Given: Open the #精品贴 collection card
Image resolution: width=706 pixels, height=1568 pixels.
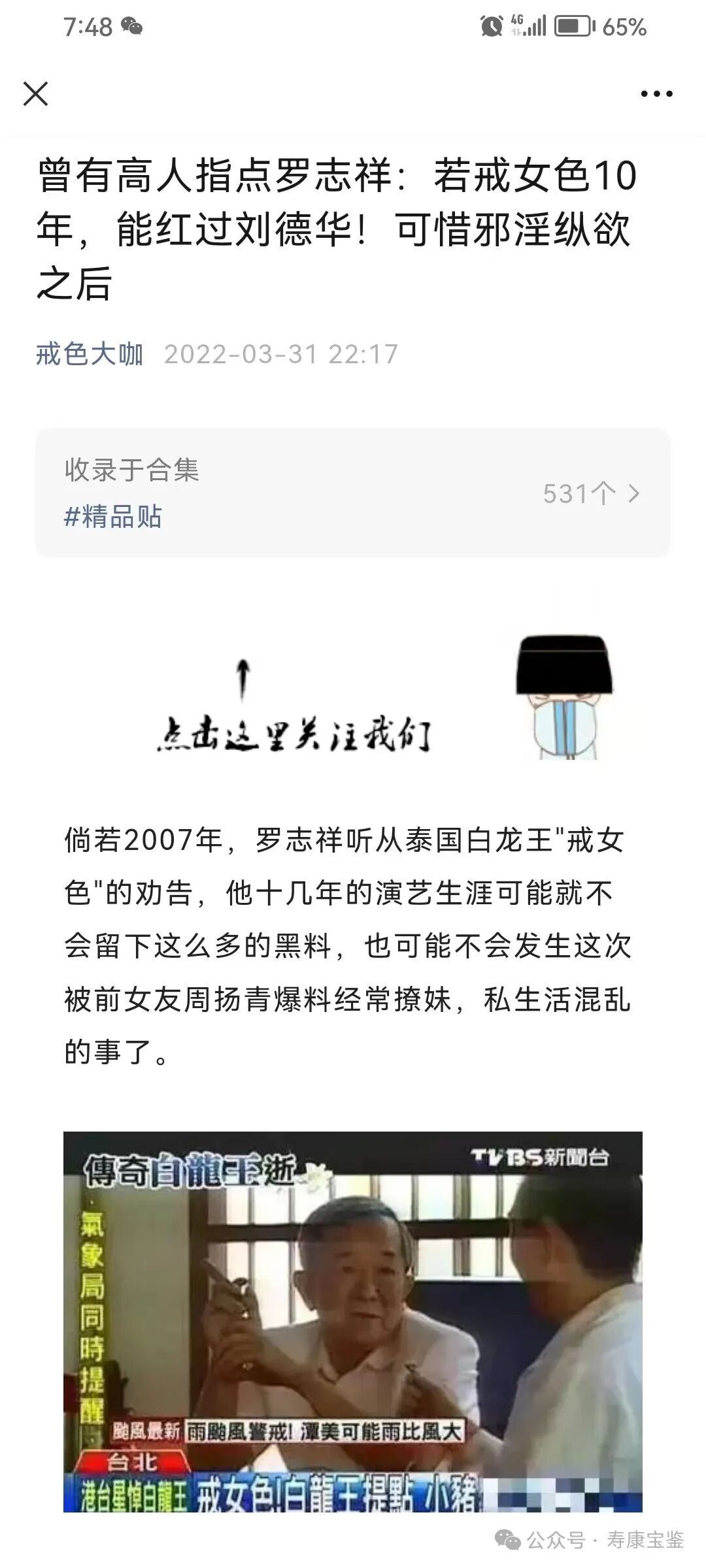Looking at the screenshot, I should (x=353, y=493).
